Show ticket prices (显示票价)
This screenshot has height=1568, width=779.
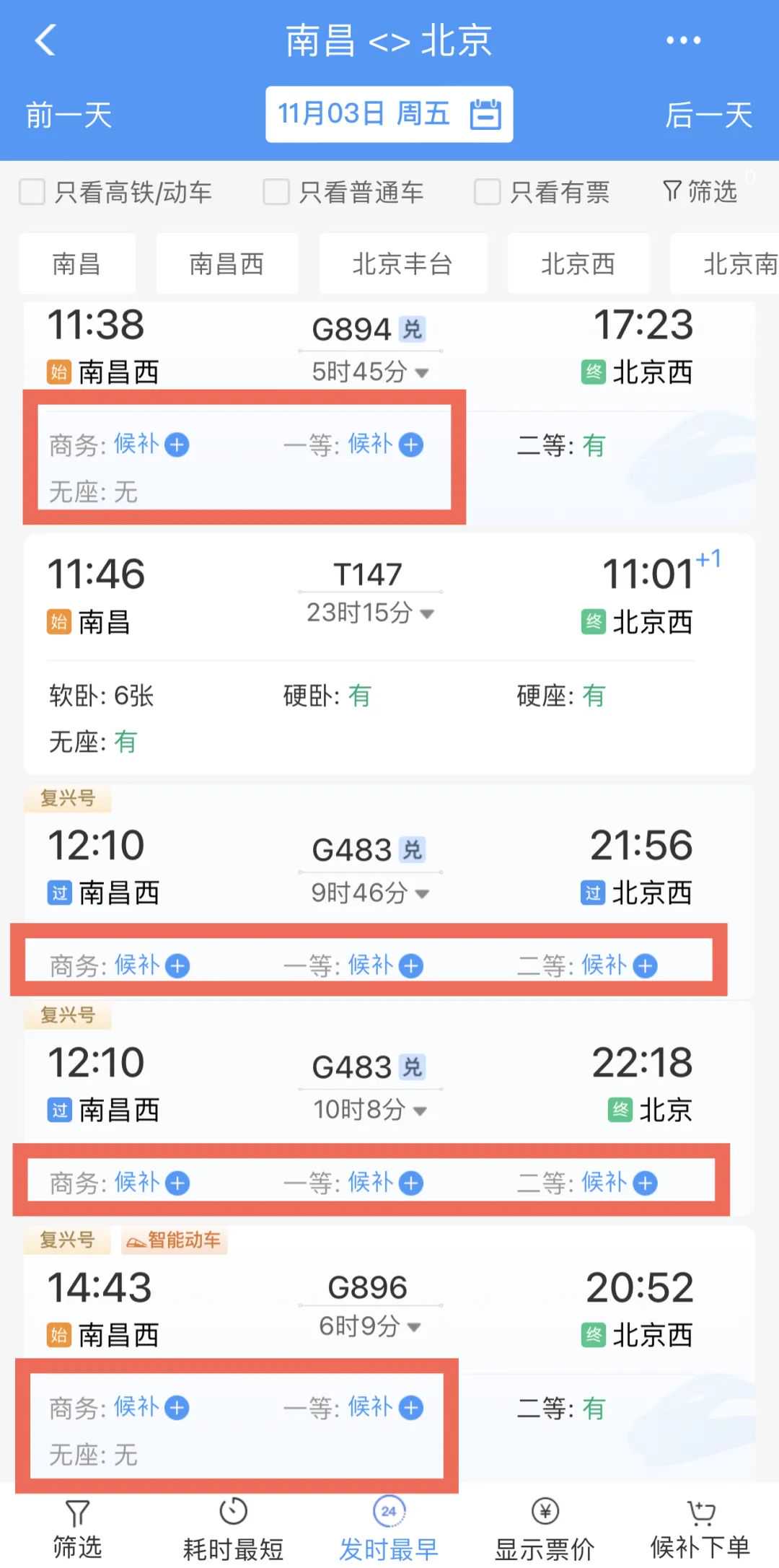click(x=545, y=1528)
